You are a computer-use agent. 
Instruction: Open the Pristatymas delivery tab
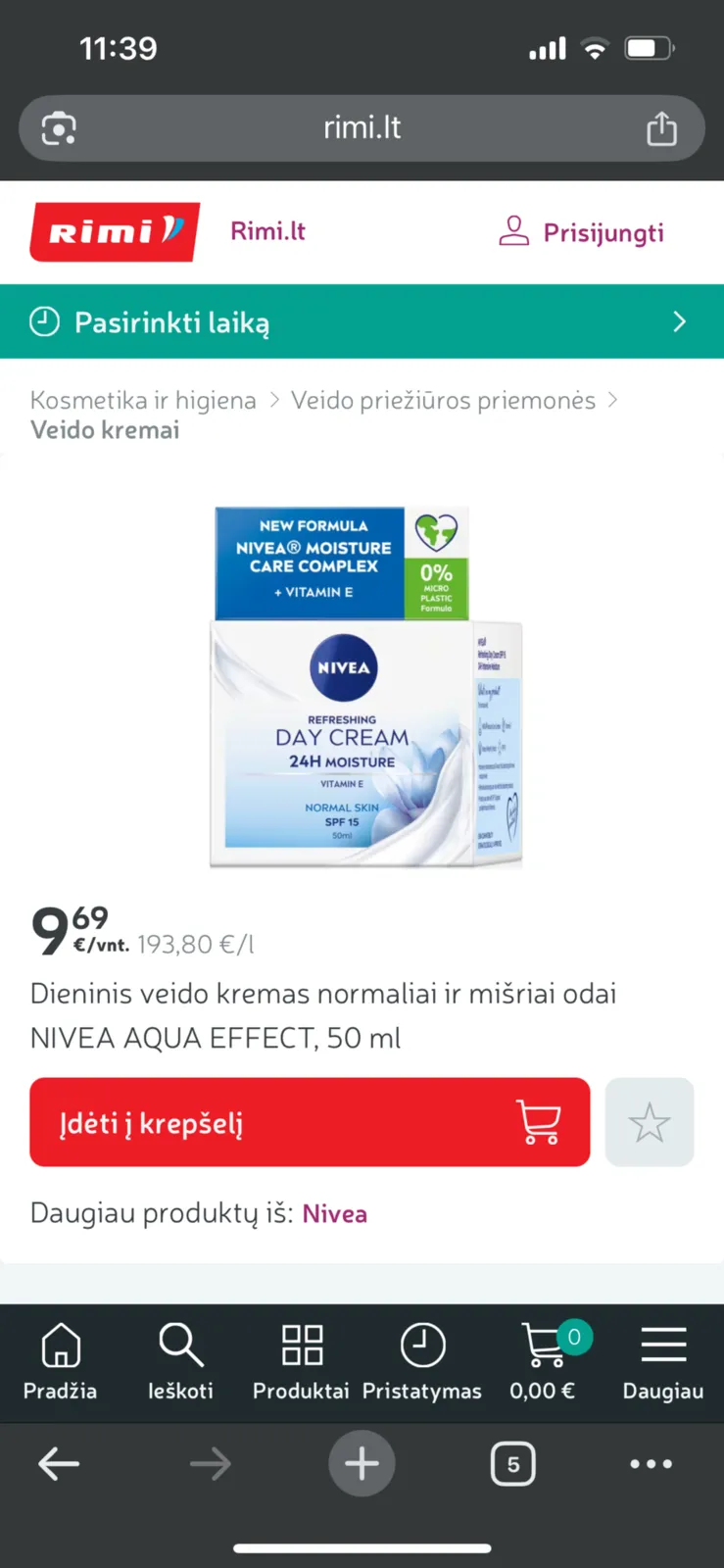[422, 1361]
